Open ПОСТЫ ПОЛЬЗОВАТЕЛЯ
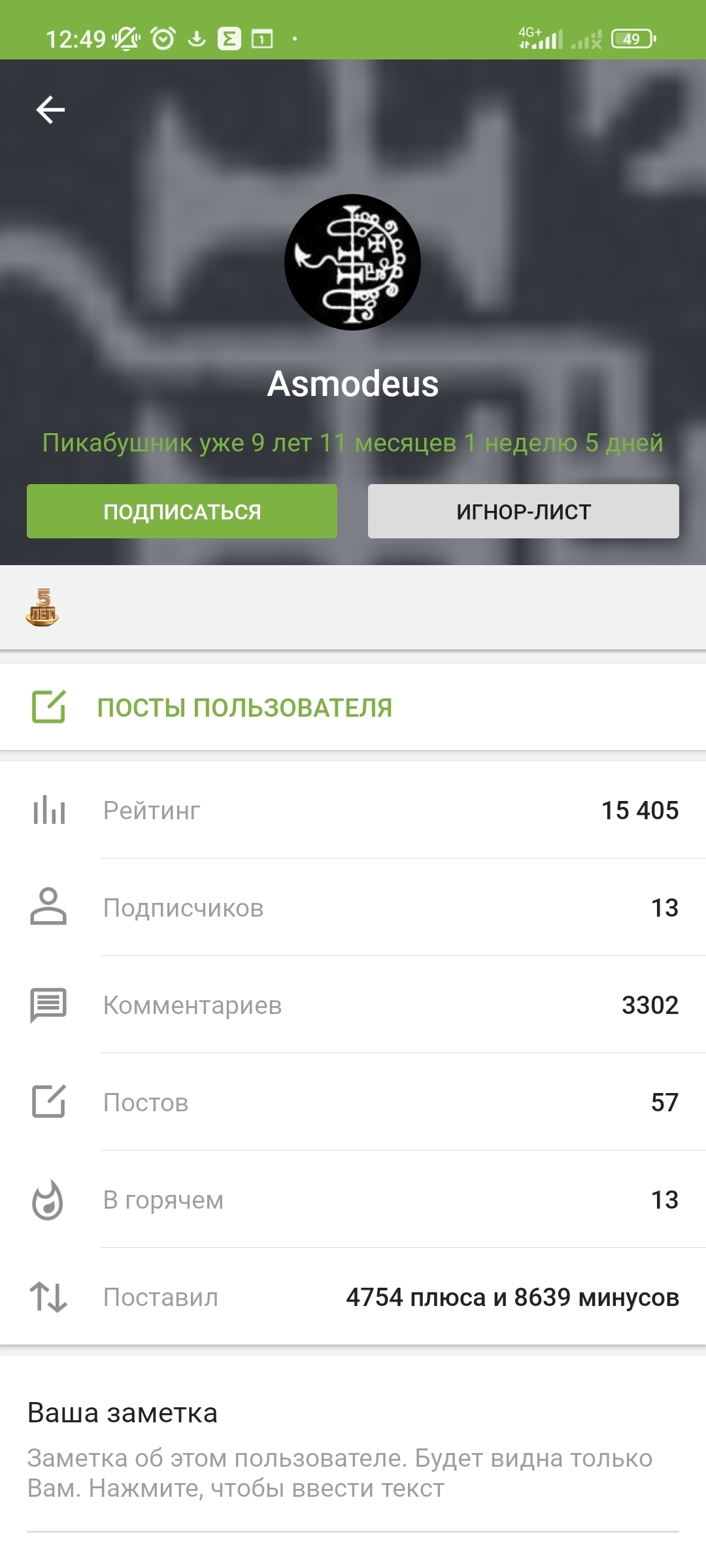Screen dimensions: 706x1568 coord(353,707)
